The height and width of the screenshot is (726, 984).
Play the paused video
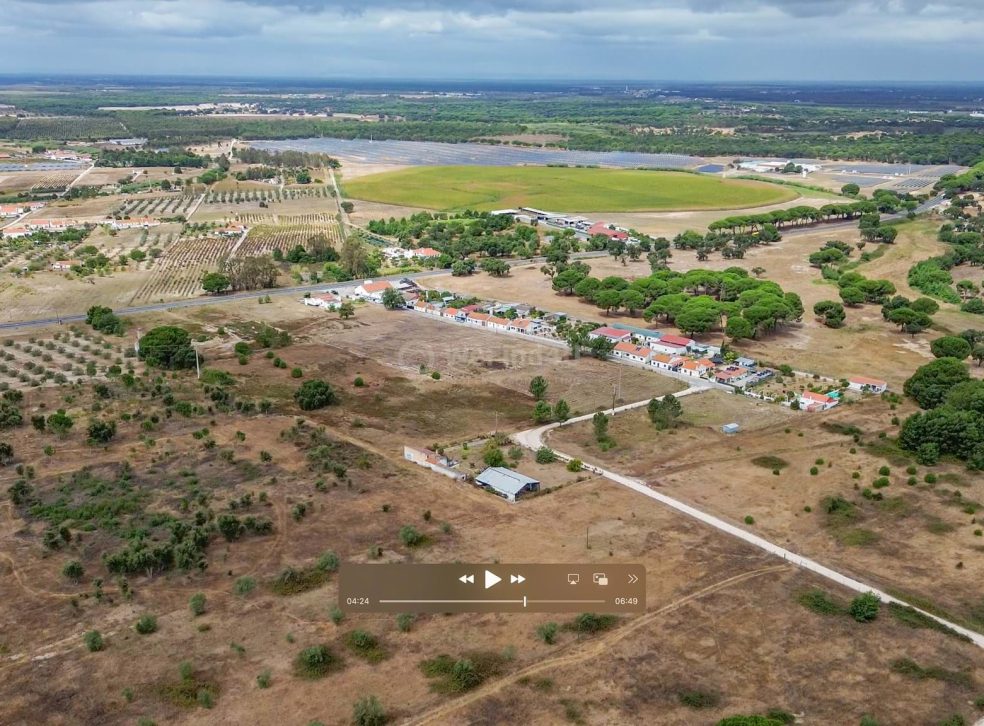pos(492,579)
